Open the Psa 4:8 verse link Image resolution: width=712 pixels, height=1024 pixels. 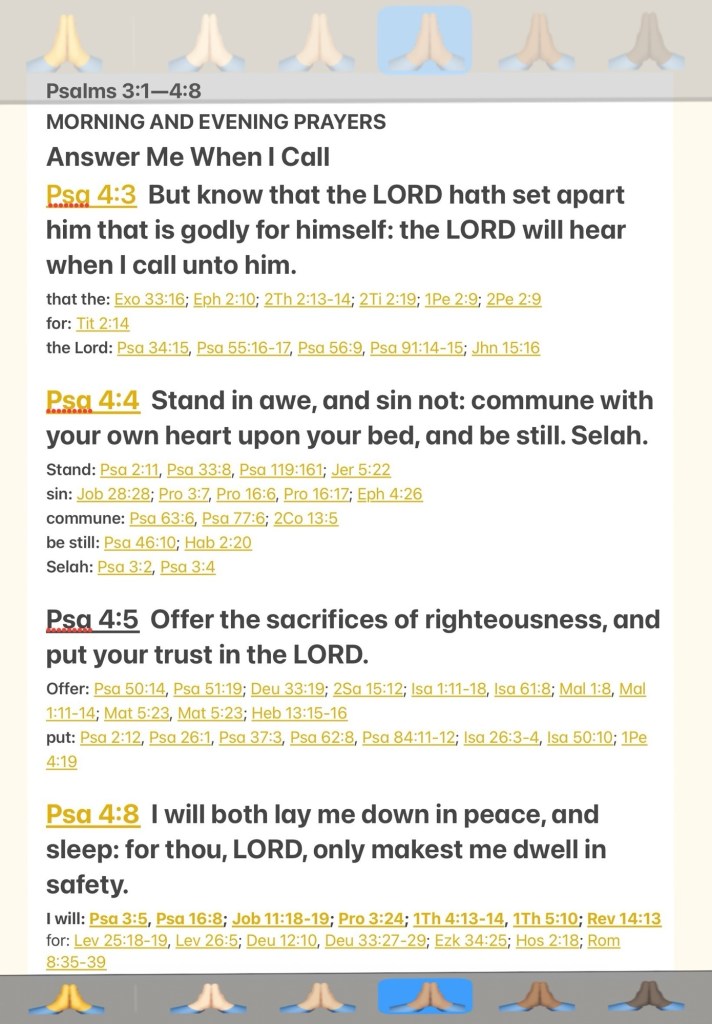[93, 814]
